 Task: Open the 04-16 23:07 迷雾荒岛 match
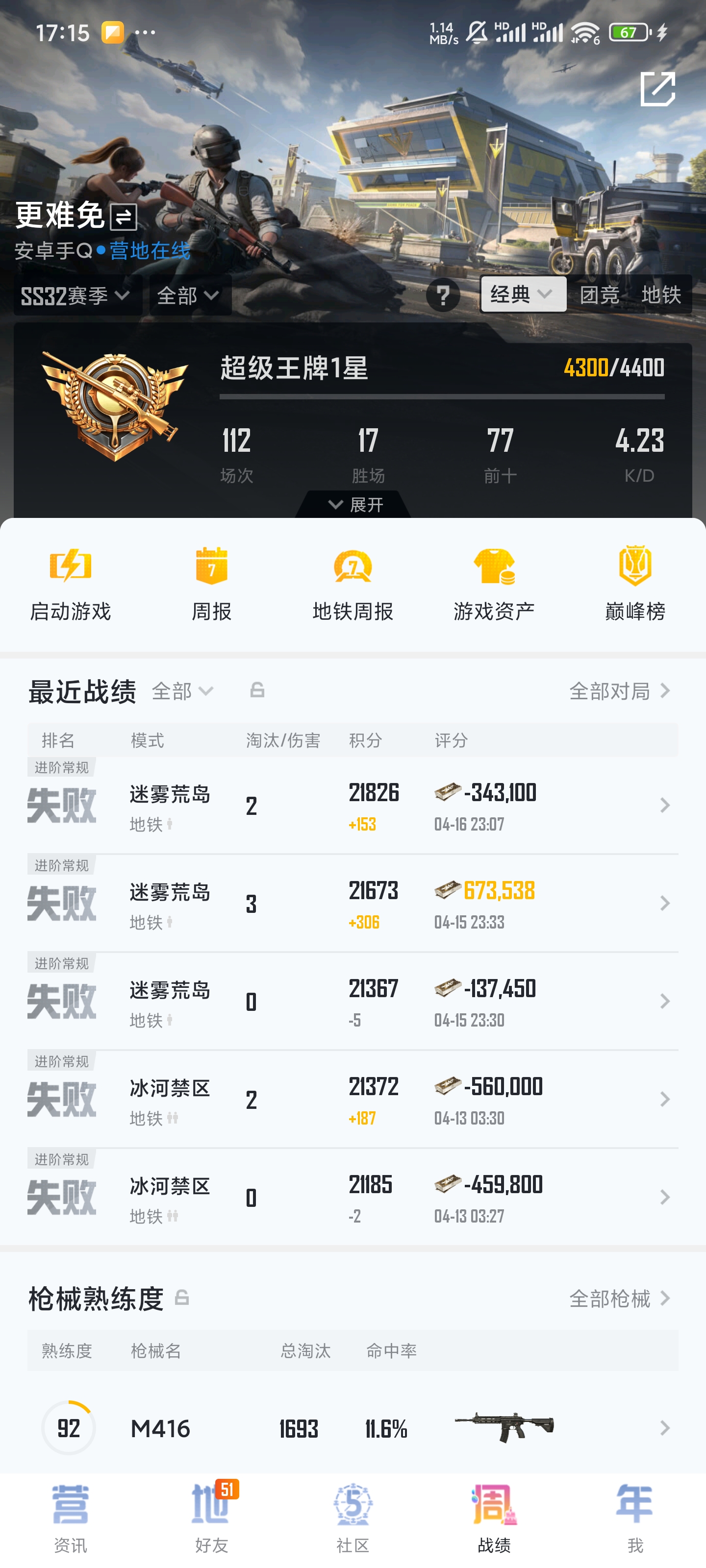353,806
